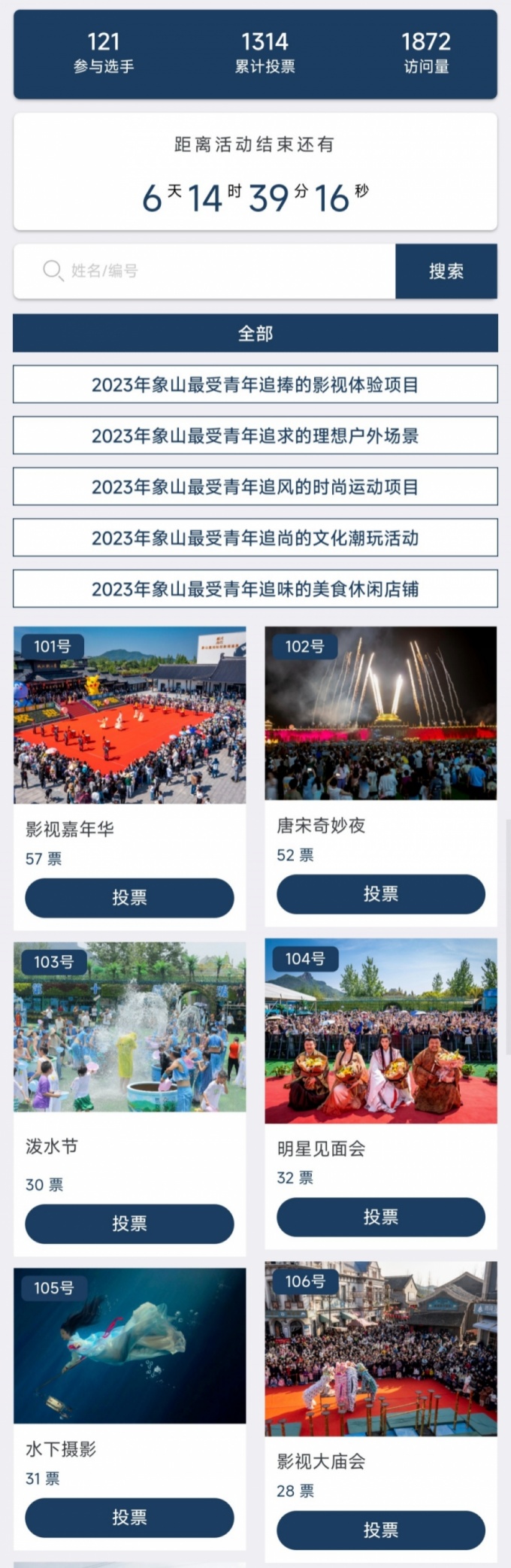Vote for 影视大庙会
The width and height of the screenshot is (511, 1568).
pos(381,1530)
